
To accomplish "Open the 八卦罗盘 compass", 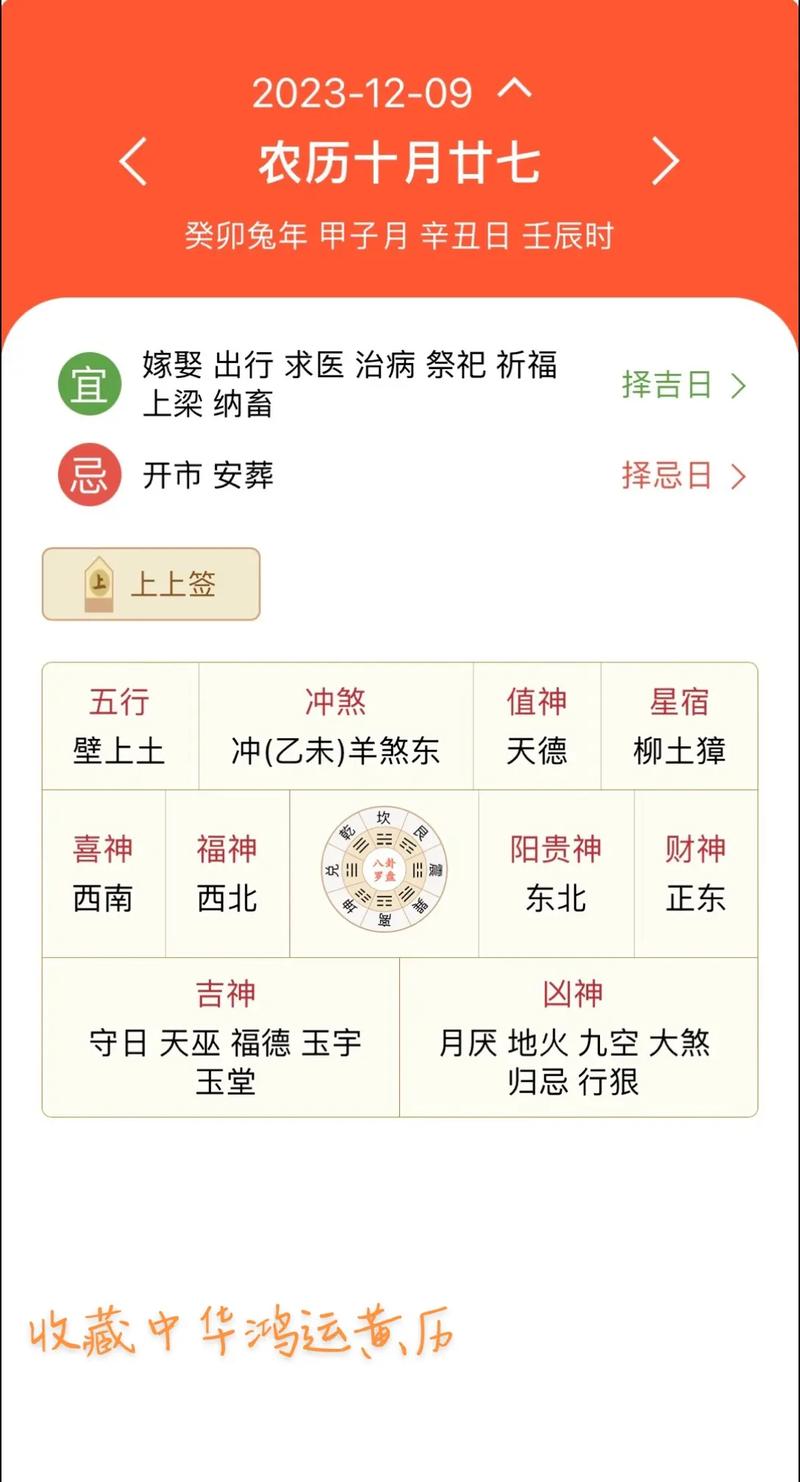I will tap(384, 869).
